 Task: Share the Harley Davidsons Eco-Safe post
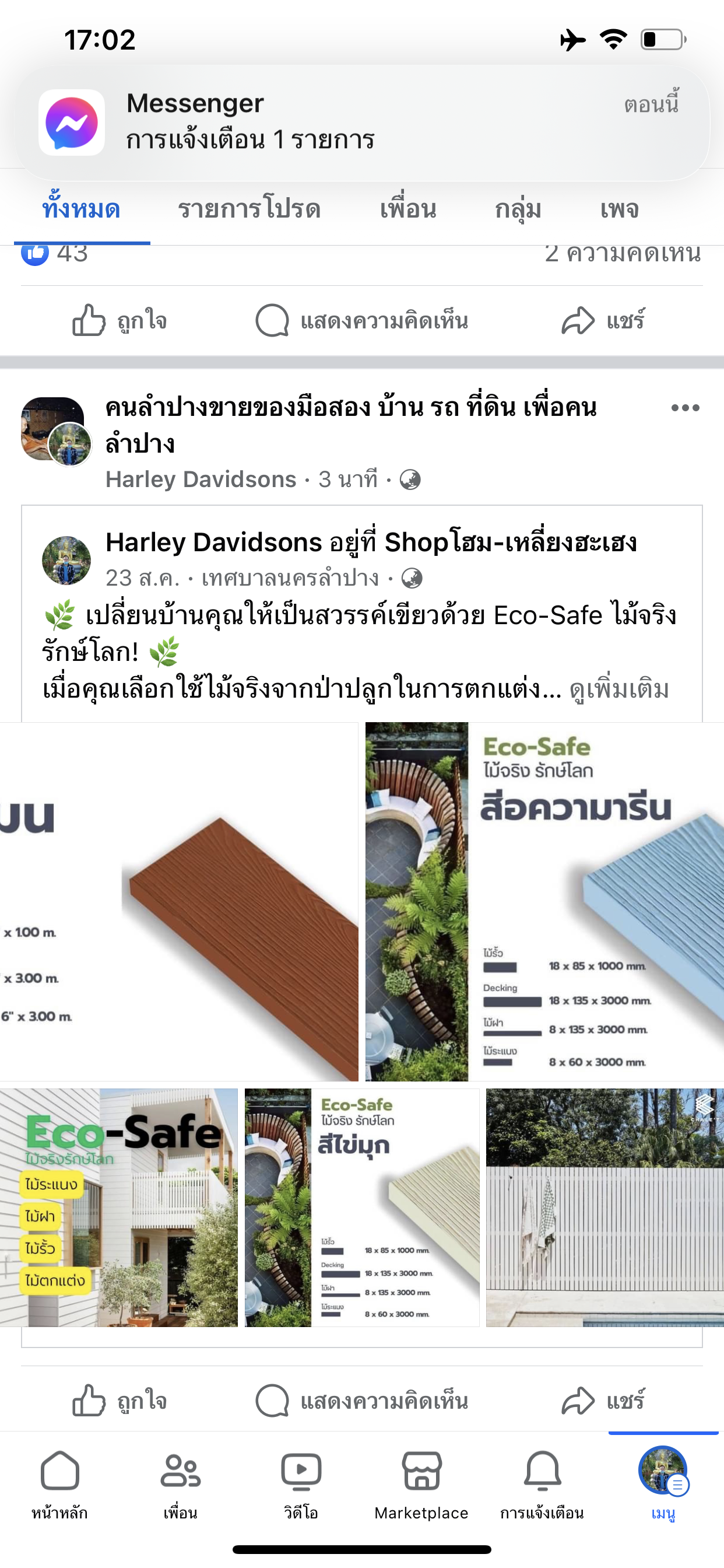point(603,1401)
